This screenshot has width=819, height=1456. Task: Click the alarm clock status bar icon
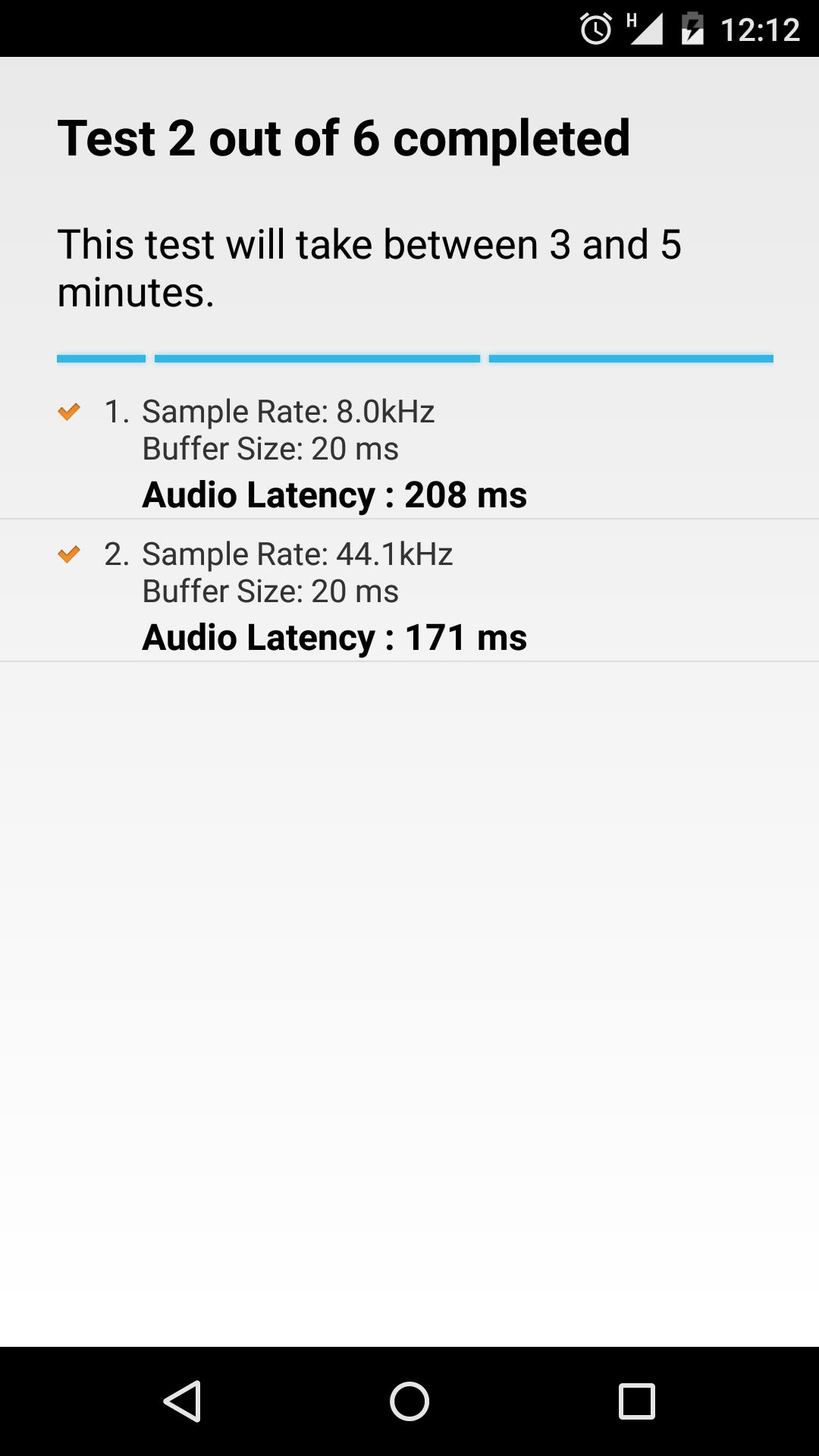coord(596,30)
